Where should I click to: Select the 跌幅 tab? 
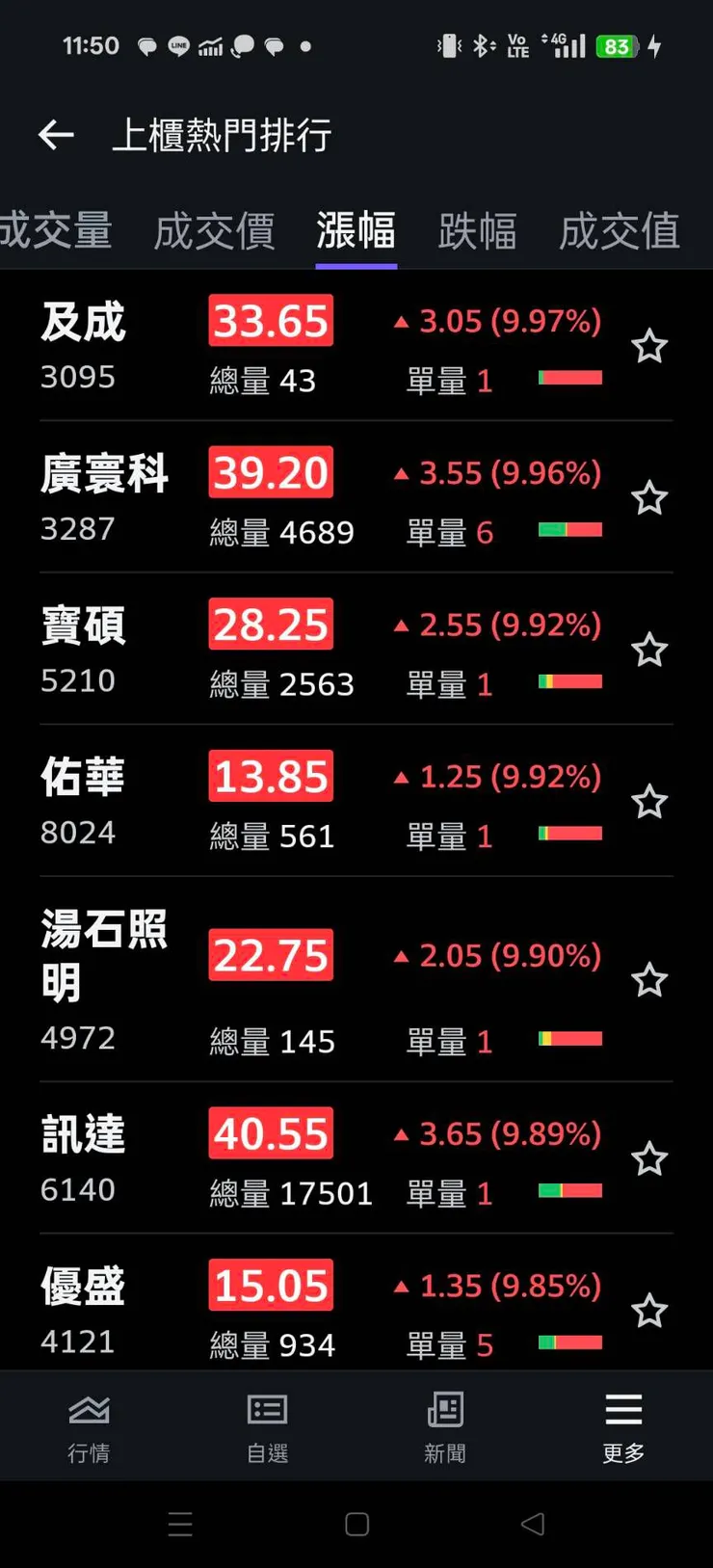[477, 231]
